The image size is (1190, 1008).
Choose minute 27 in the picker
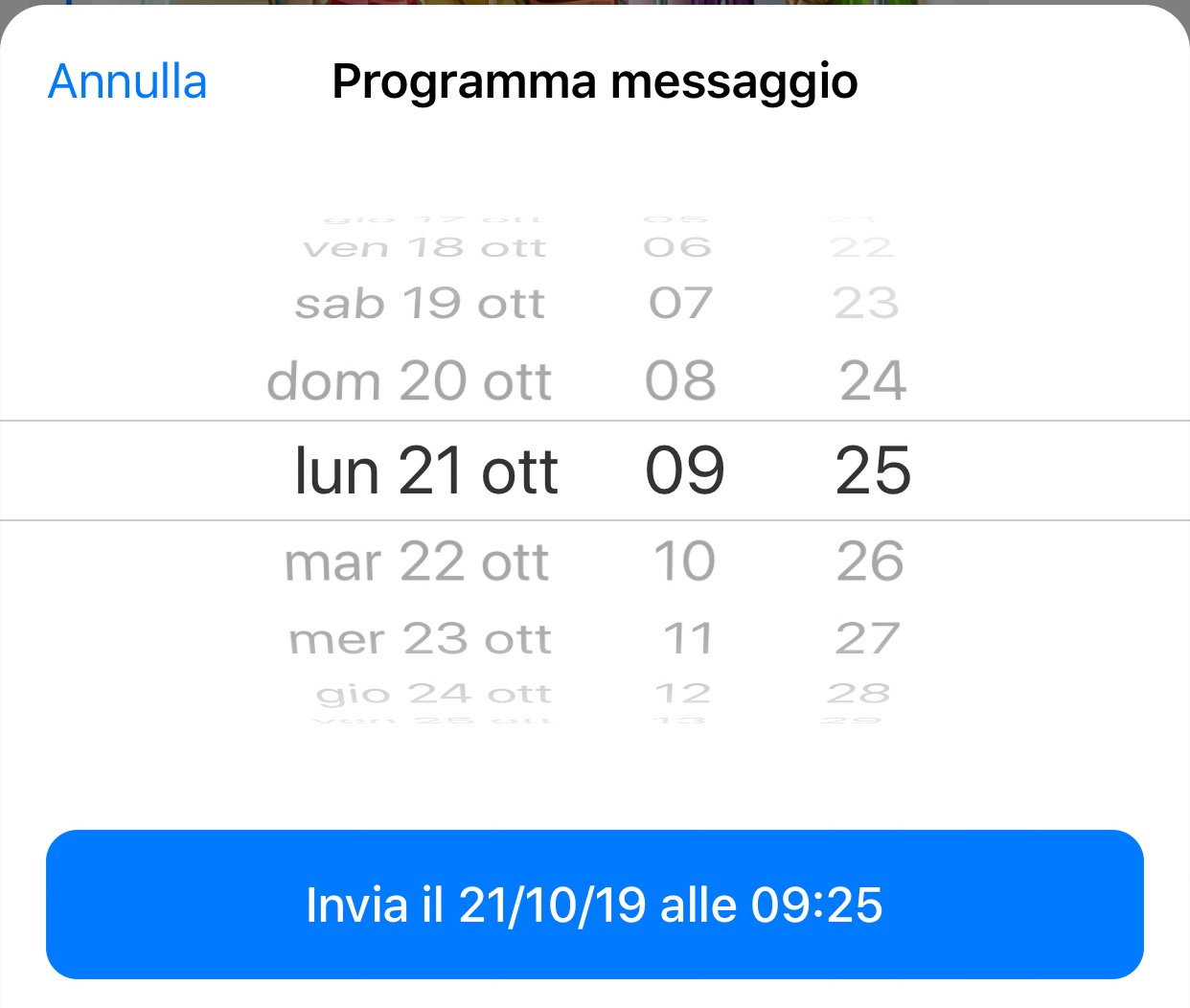point(867,638)
